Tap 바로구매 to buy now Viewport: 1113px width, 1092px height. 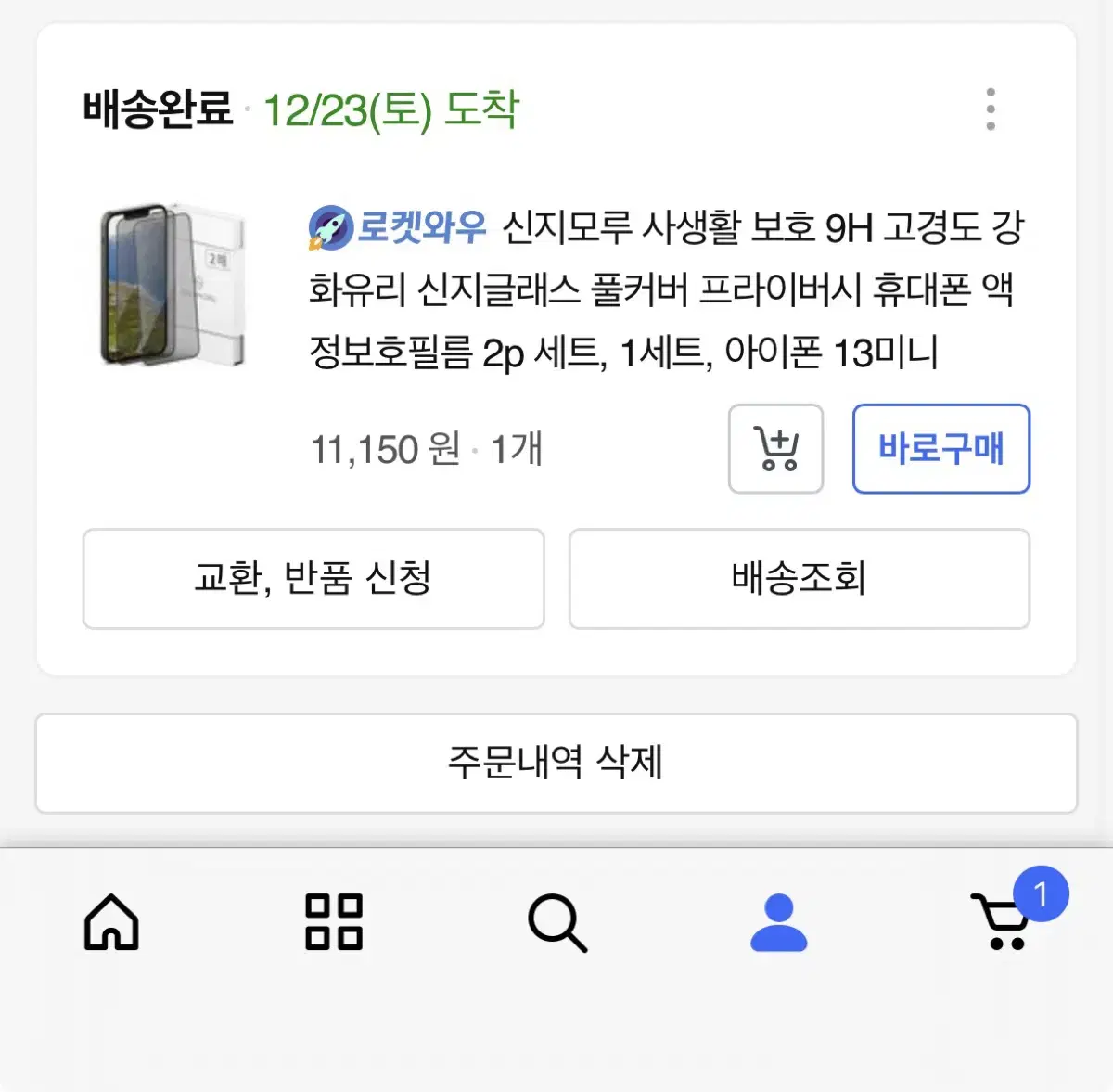pyautogui.click(x=940, y=449)
